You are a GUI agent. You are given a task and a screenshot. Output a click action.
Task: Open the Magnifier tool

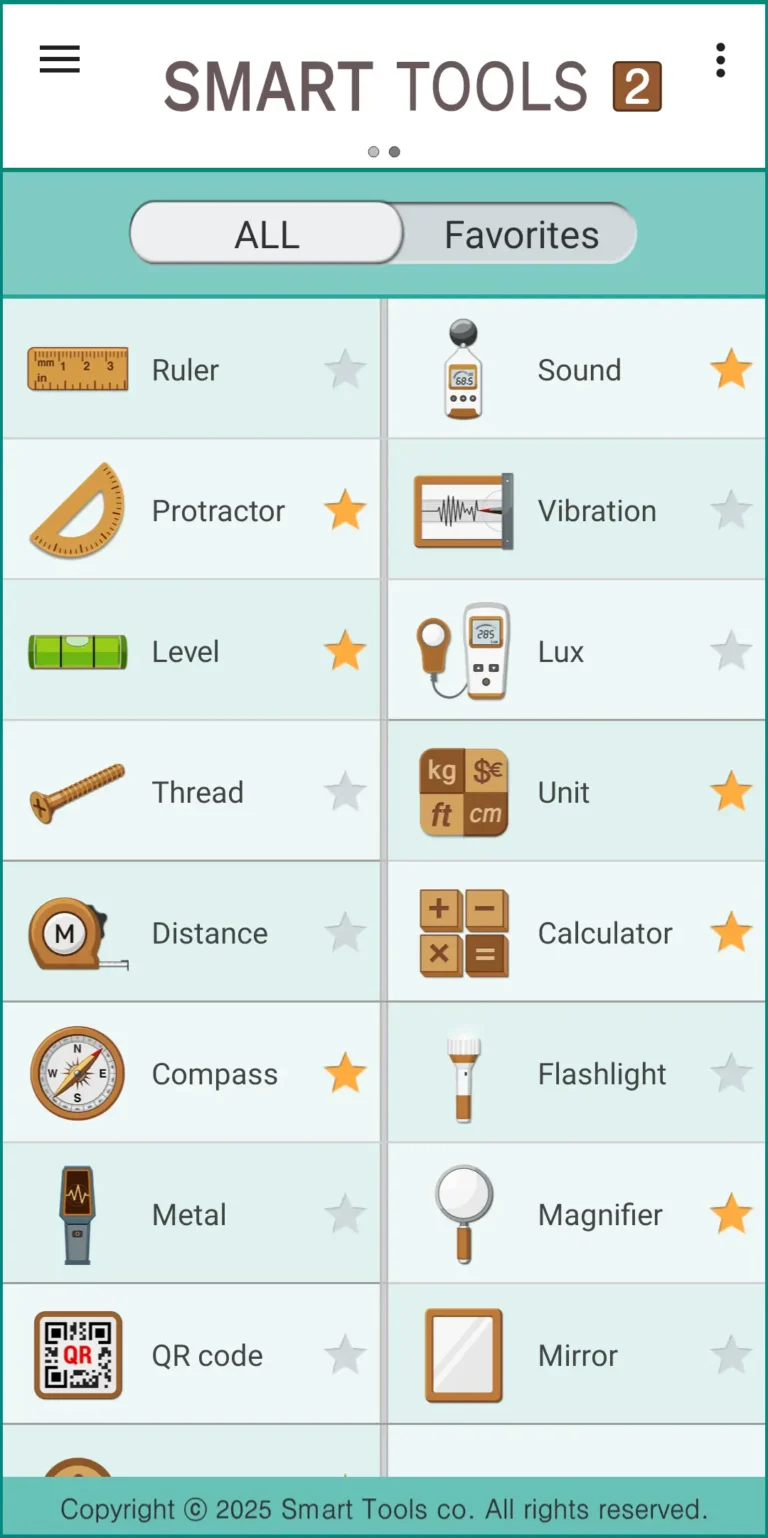[600, 1214]
